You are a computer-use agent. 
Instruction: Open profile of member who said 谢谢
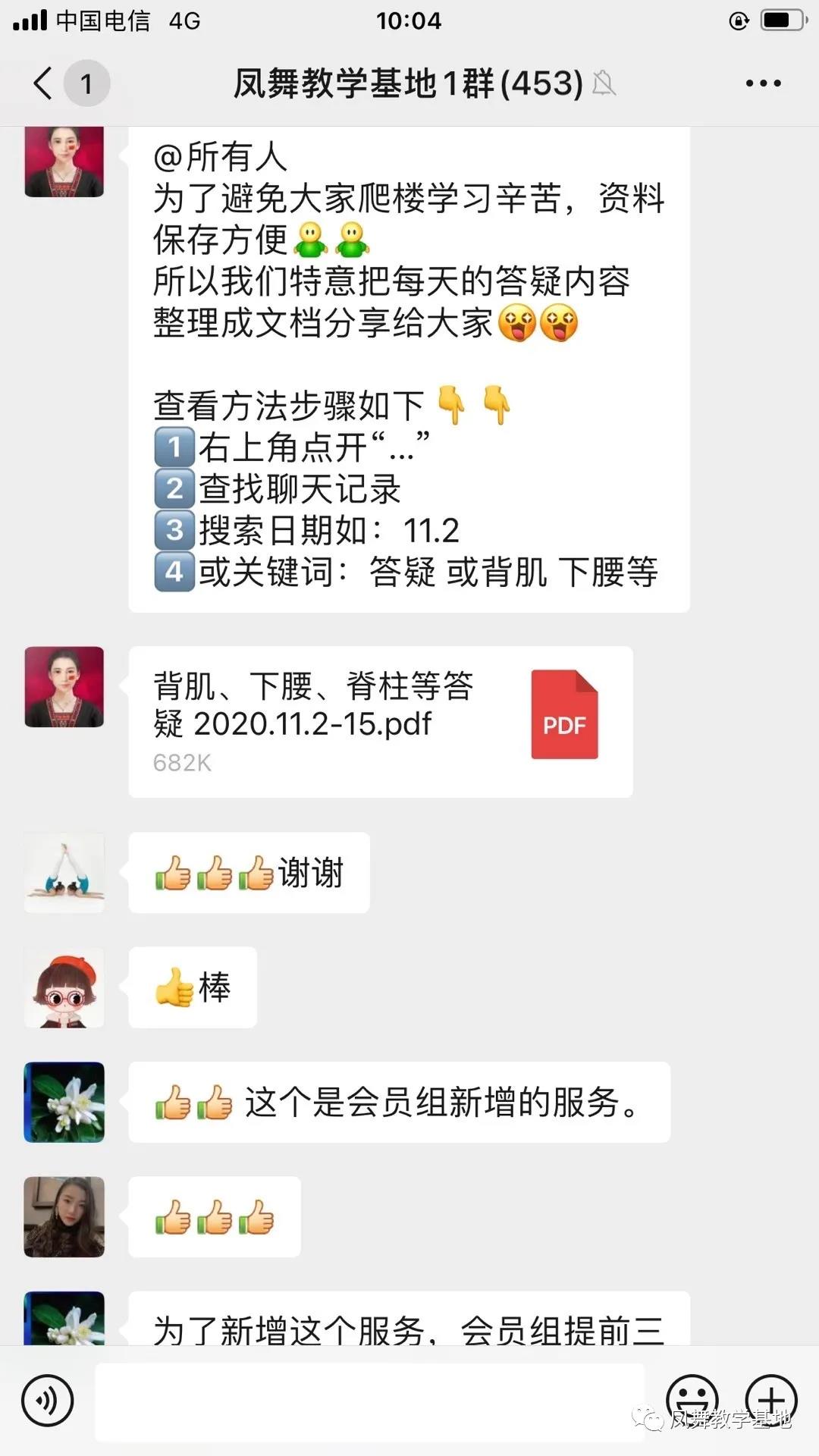(x=64, y=872)
